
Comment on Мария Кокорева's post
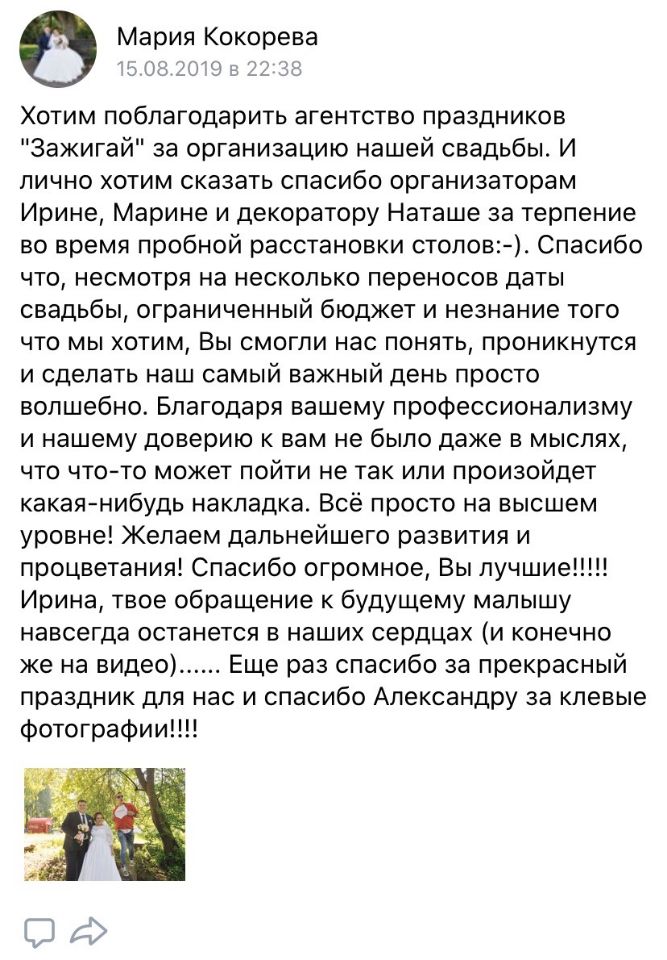39,931
